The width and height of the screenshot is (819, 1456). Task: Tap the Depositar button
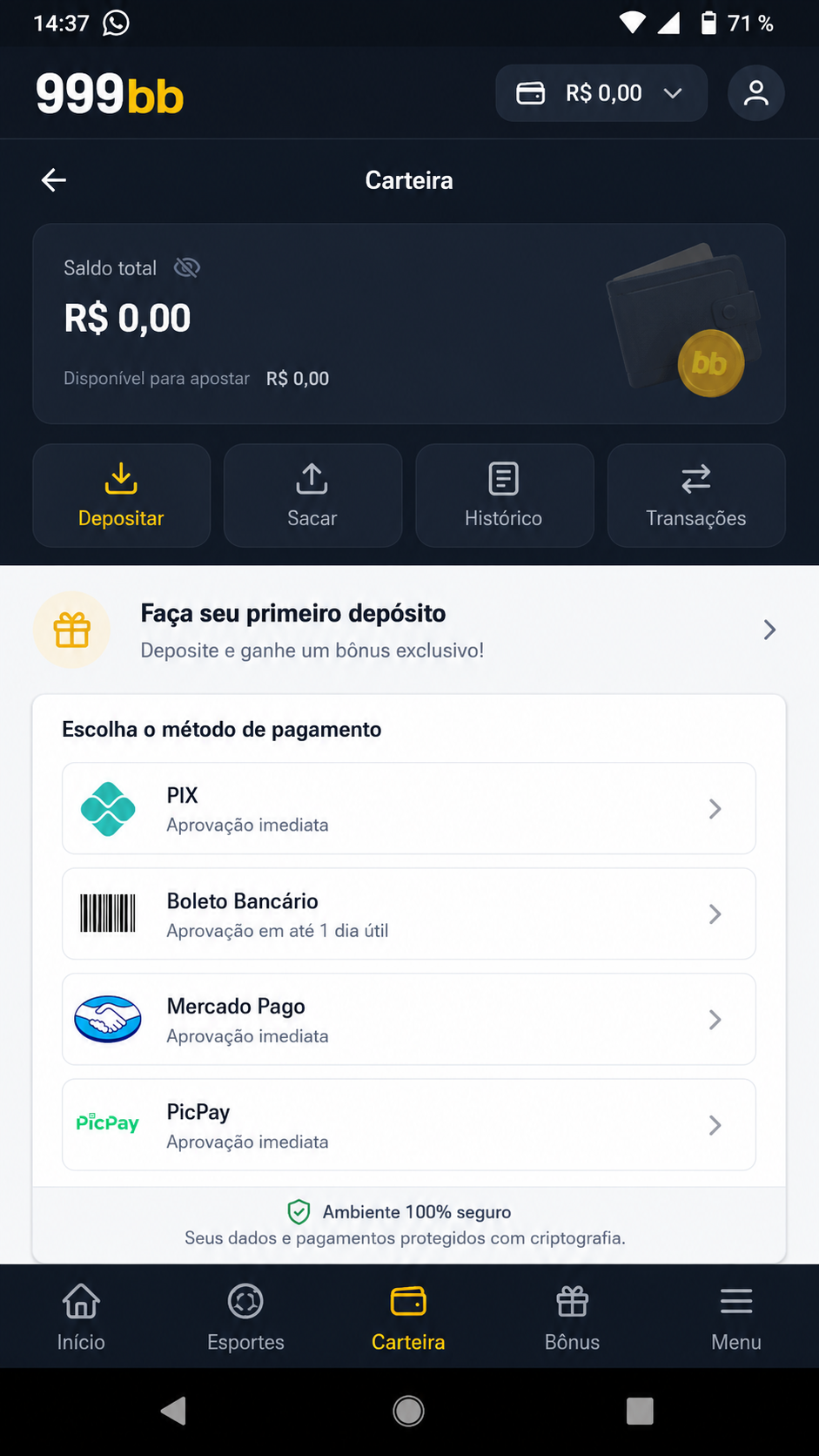pyautogui.click(x=122, y=495)
